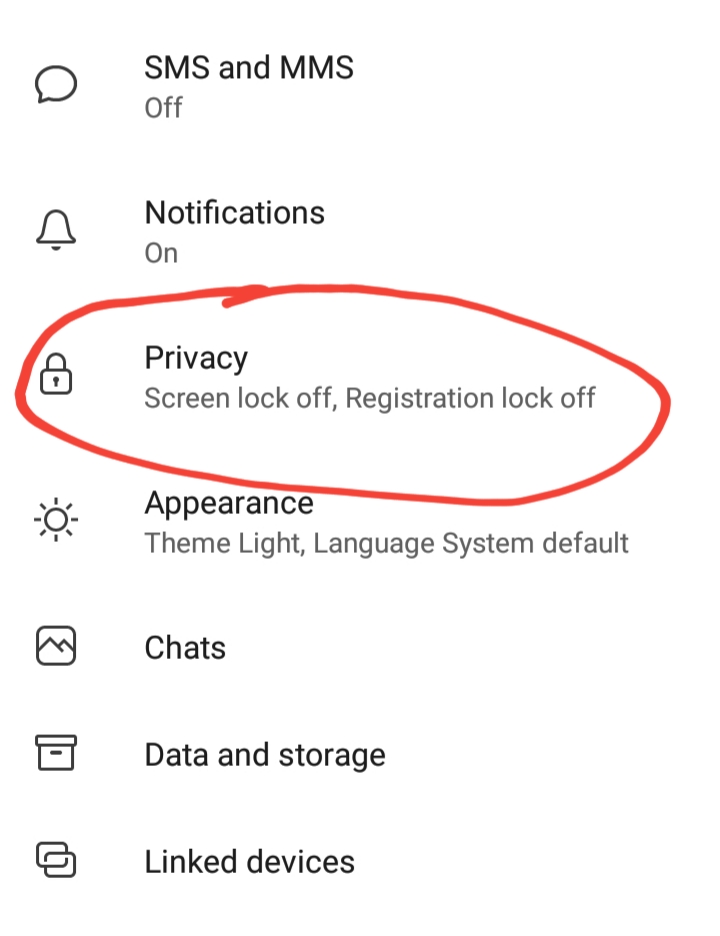The height and width of the screenshot is (936, 720).
Task: Open Linked devices
Action: point(249,861)
